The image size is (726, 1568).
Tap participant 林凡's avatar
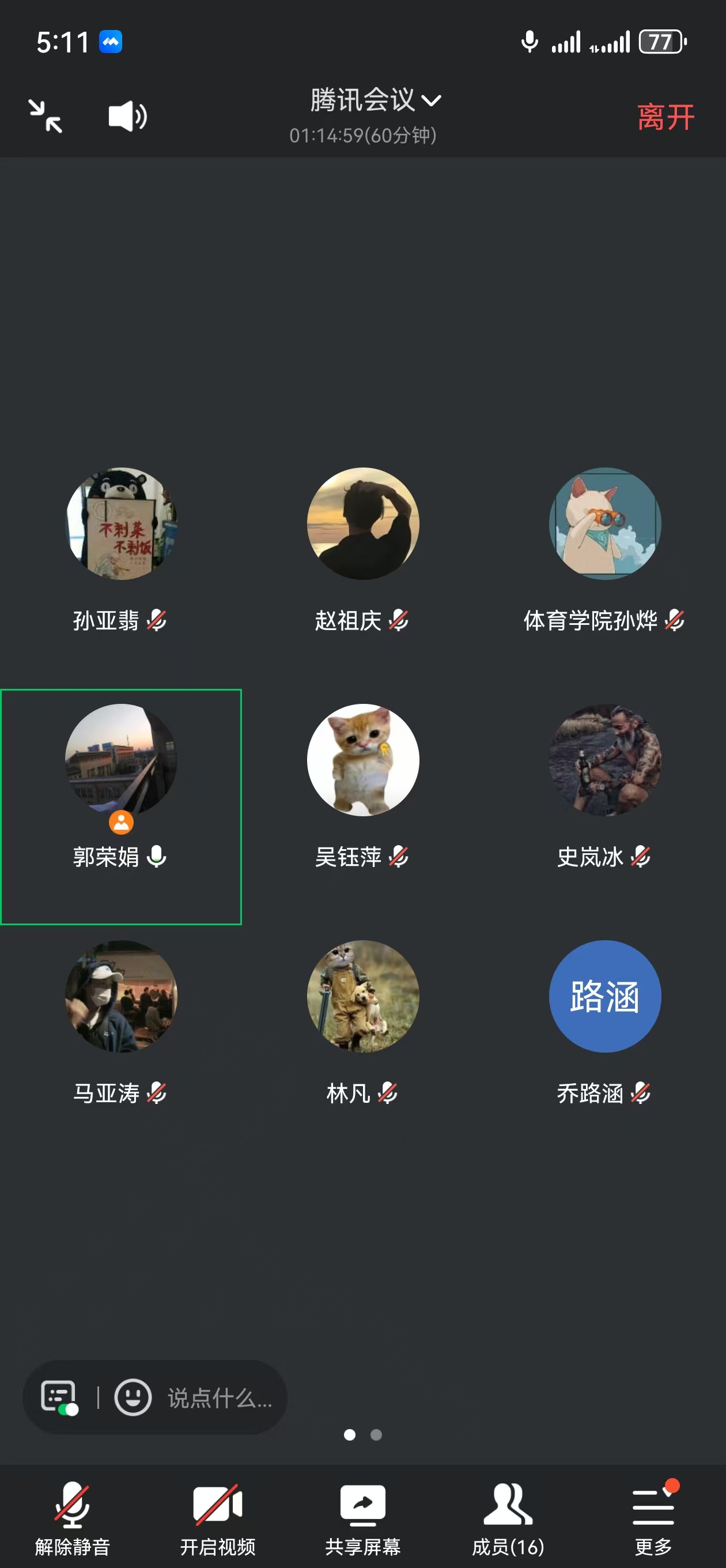tap(362, 997)
